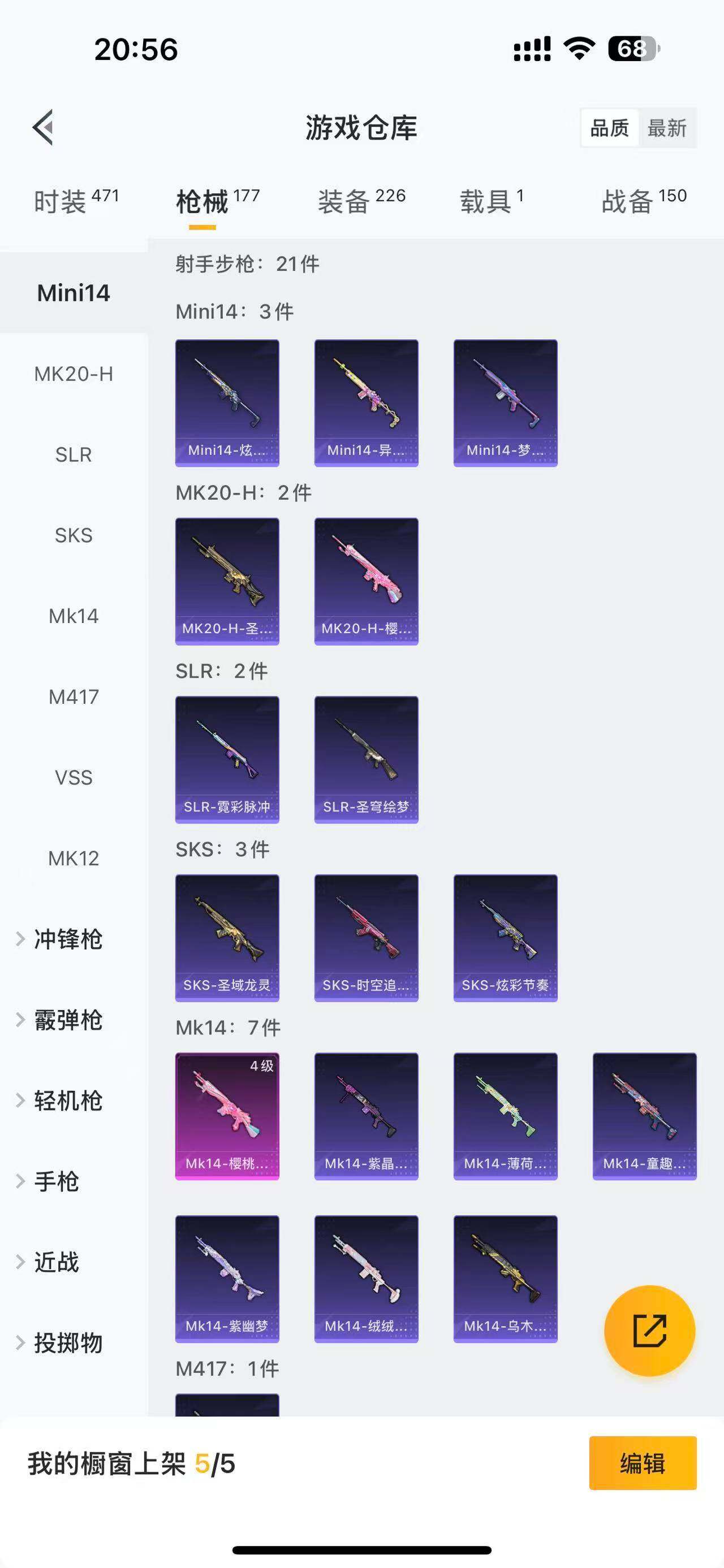Expand the 轻机枪 category
Image resolution: width=724 pixels, height=1568 pixels.
[67, 1101]
